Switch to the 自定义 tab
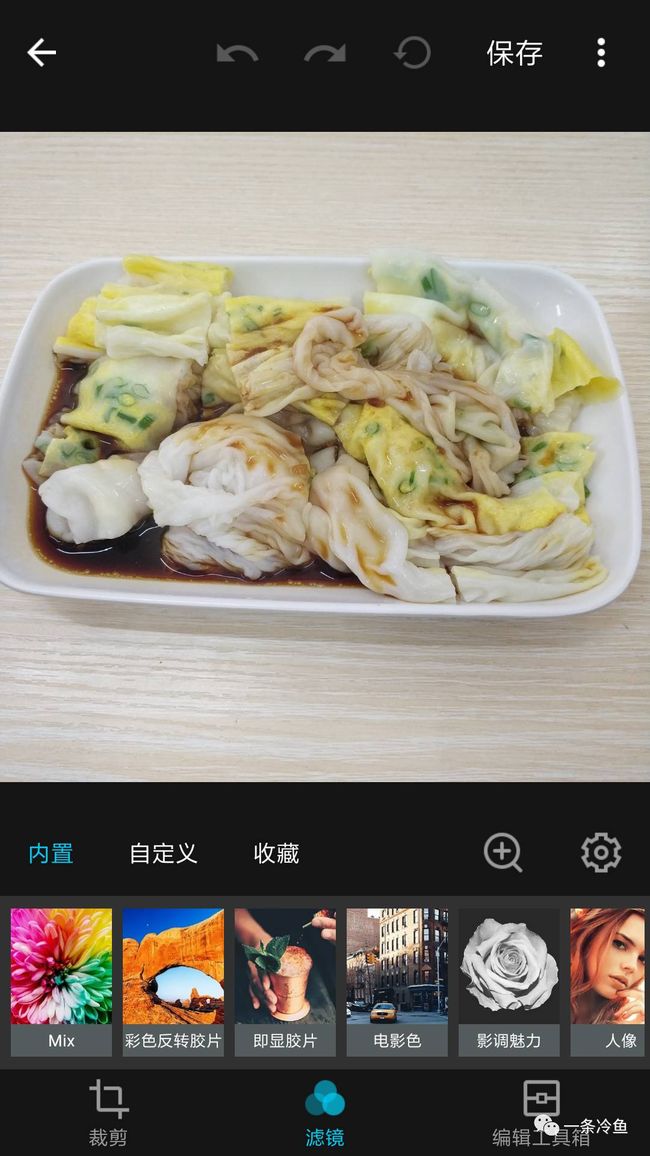 163,853
